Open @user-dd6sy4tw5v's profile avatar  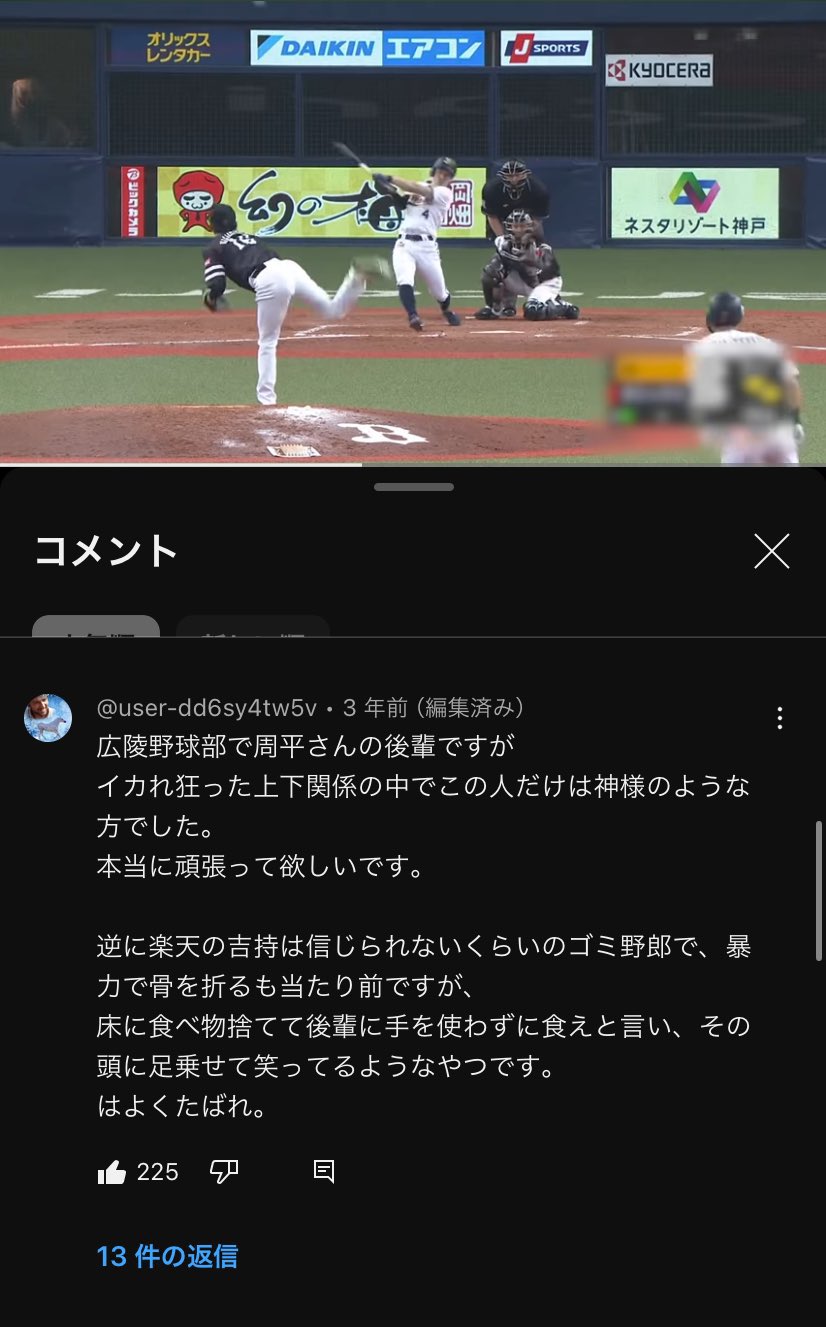(x=48, y=718)
